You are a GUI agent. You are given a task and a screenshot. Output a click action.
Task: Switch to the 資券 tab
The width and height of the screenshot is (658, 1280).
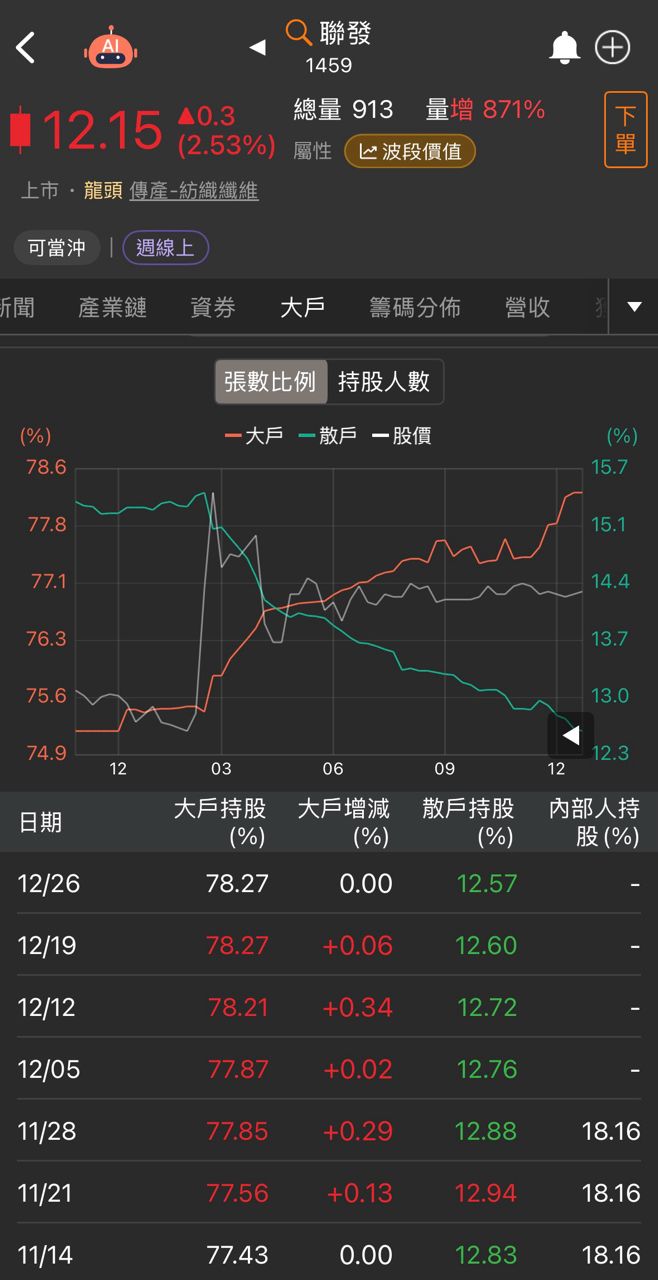pos(212,308)
